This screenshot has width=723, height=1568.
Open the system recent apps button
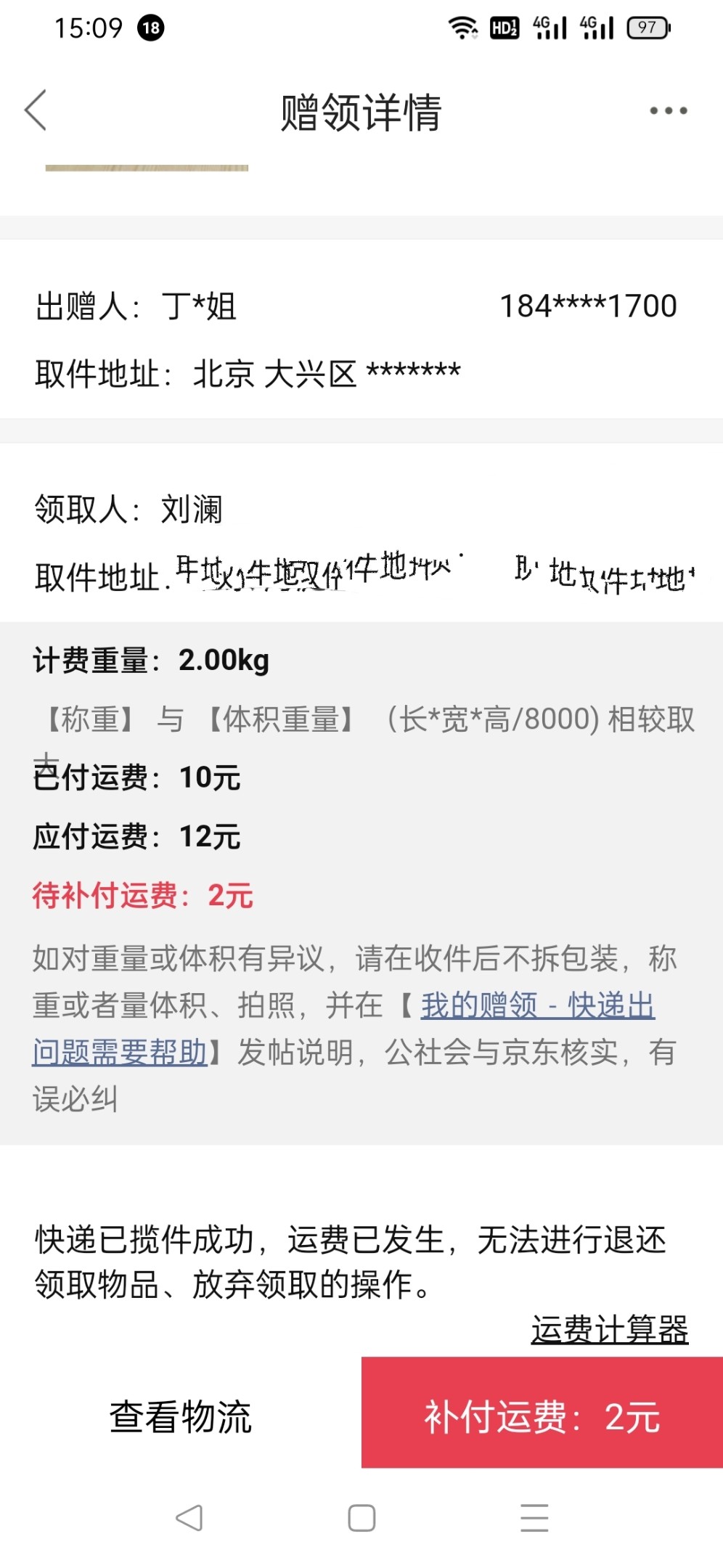pyautogui.click(x=534, y=1517)
